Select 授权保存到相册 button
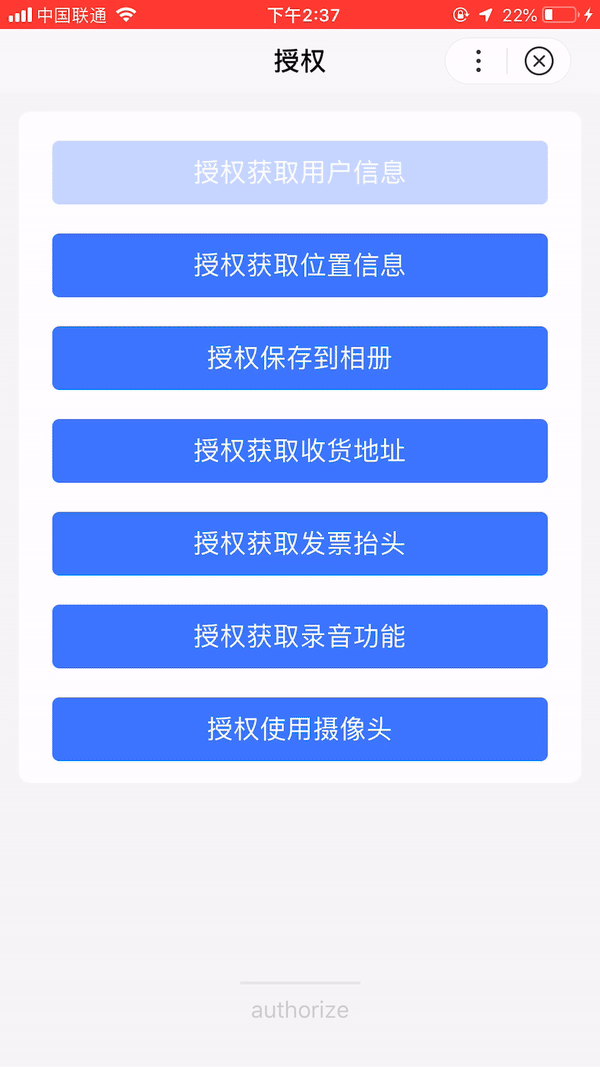The width and height of the screenshot is (600, 1067). point(300,358)
